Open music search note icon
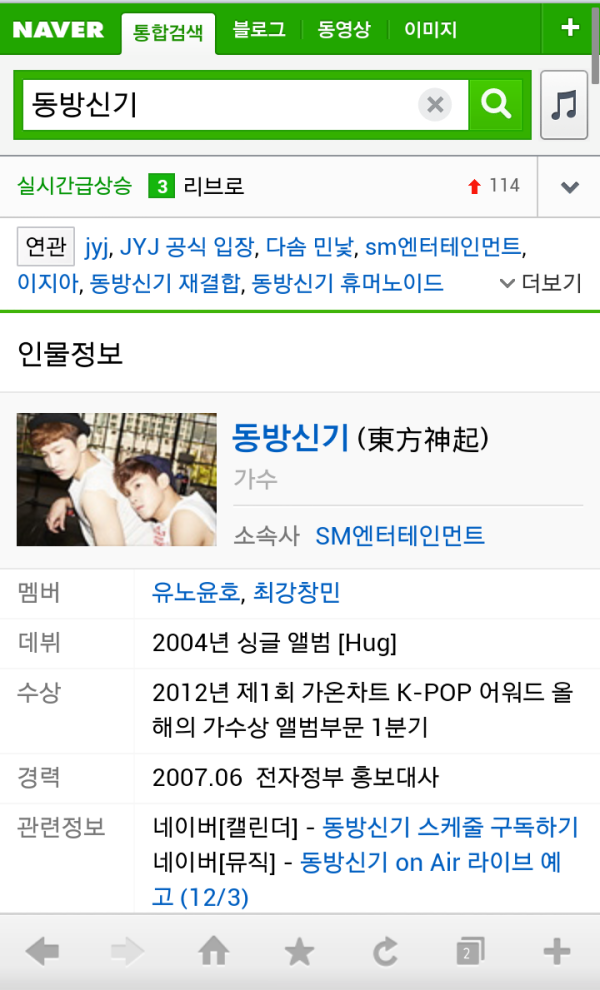This screenshot has width=600, height=990. 564,104
